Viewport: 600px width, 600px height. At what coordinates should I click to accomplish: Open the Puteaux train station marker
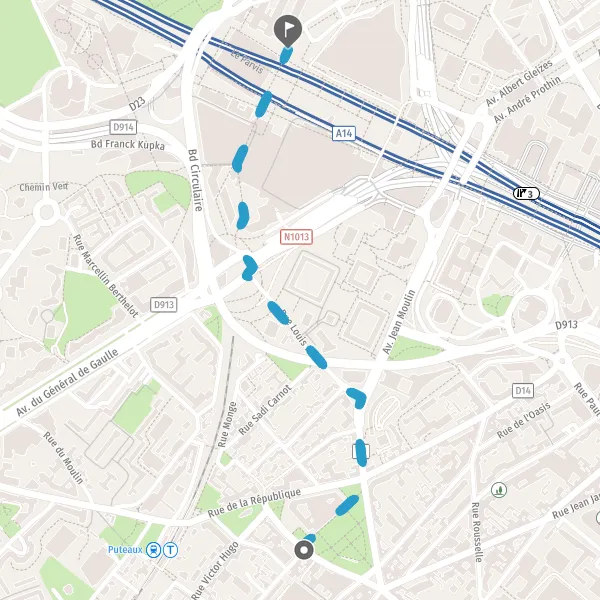(153, 550)
